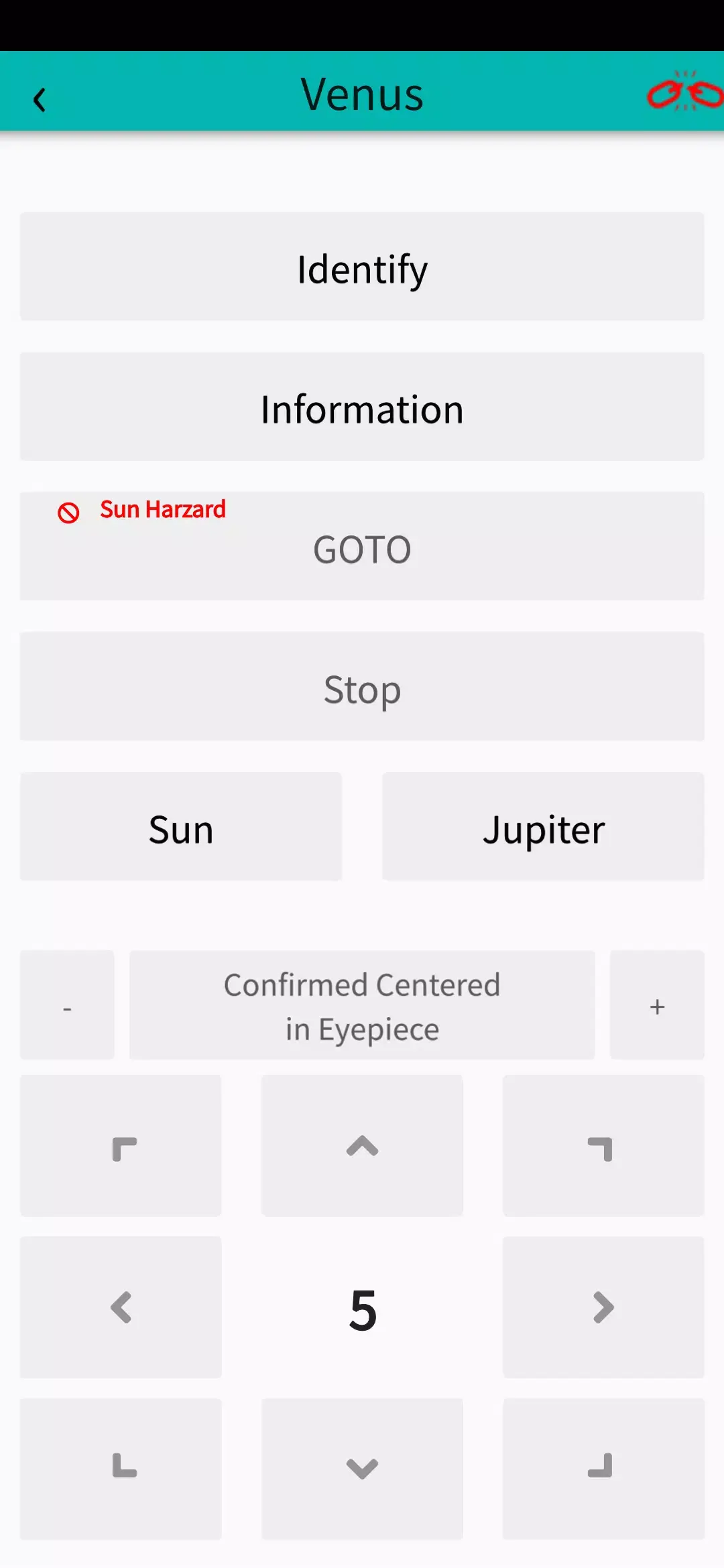Move telescope up with the up arrow
Screen dimensions: 724x1568
[362, 1146]
